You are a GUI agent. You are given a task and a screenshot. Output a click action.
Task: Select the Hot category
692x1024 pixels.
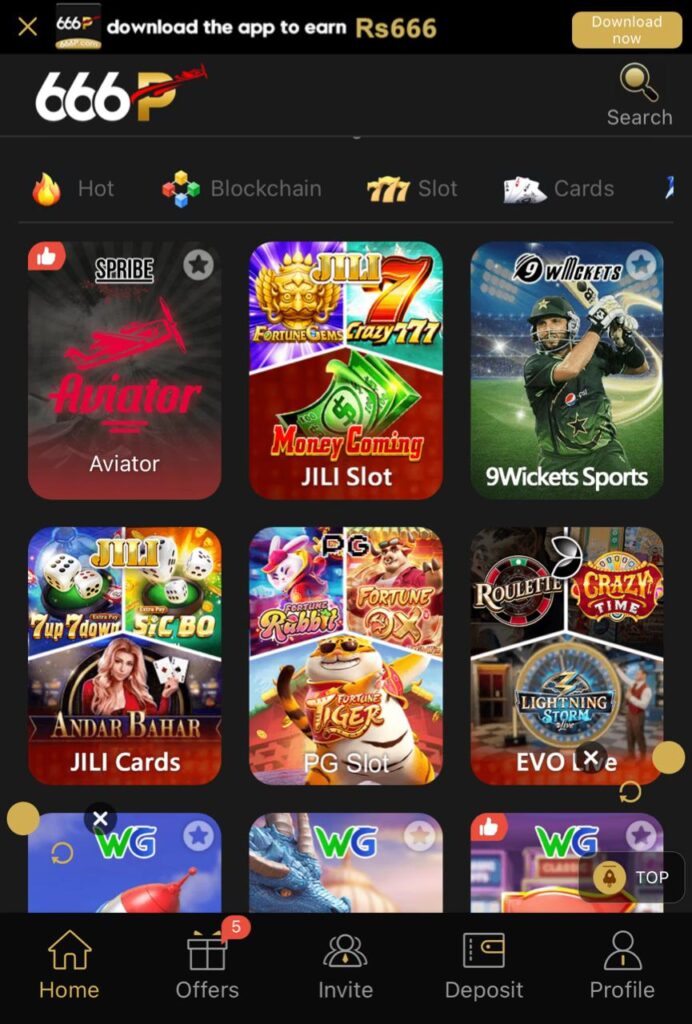[x=74, y=188]
